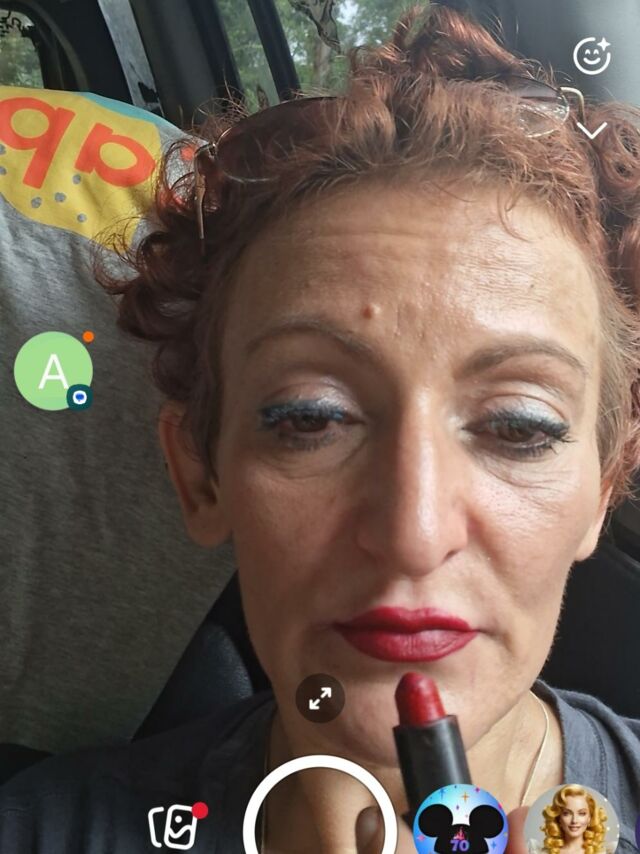Open the smiley face effects icon
This screenshot has height=854, width=640.
tap(591, 56)
